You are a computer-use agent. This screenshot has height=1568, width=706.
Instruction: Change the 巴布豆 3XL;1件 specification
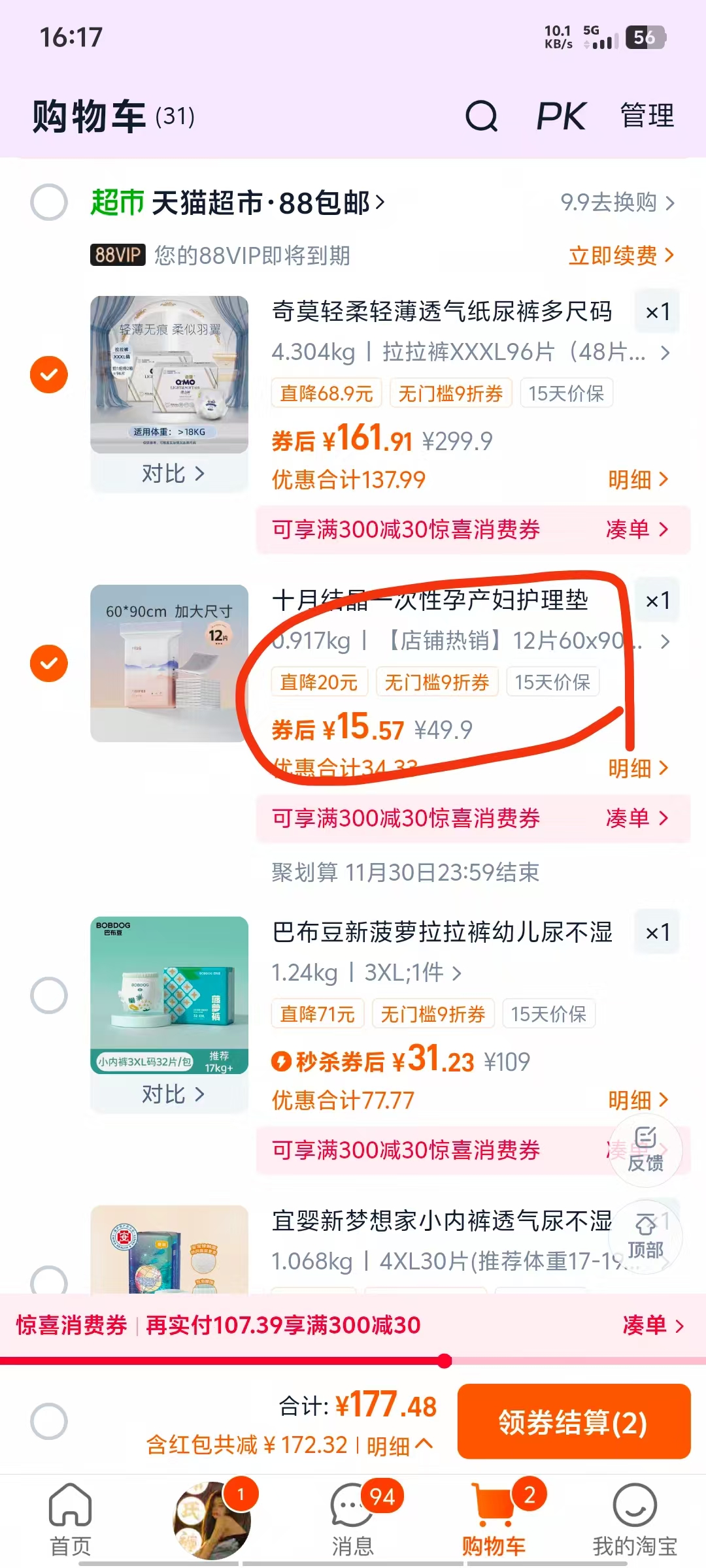(412, 973)
